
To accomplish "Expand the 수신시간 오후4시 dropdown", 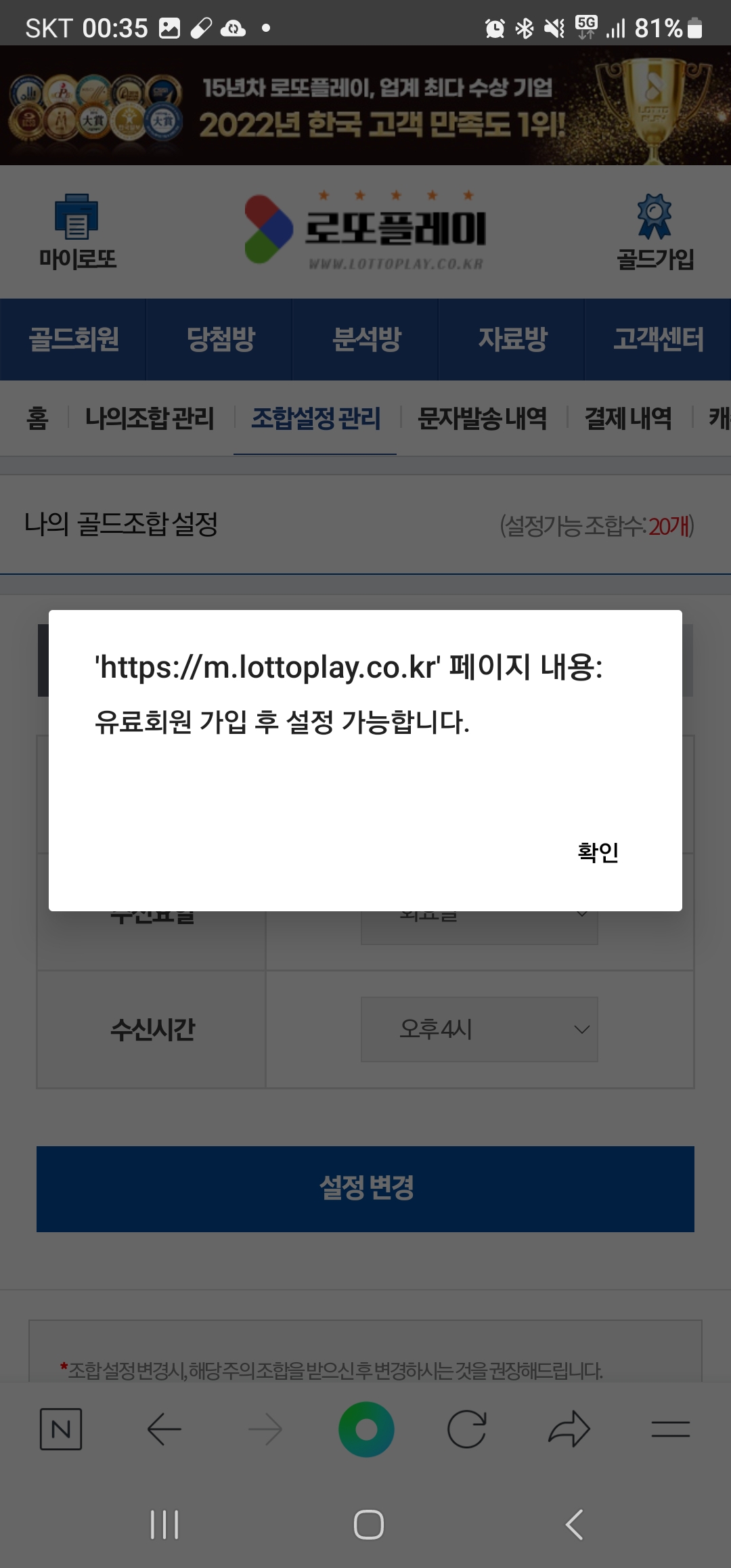I will click(x=479, y=1029).
